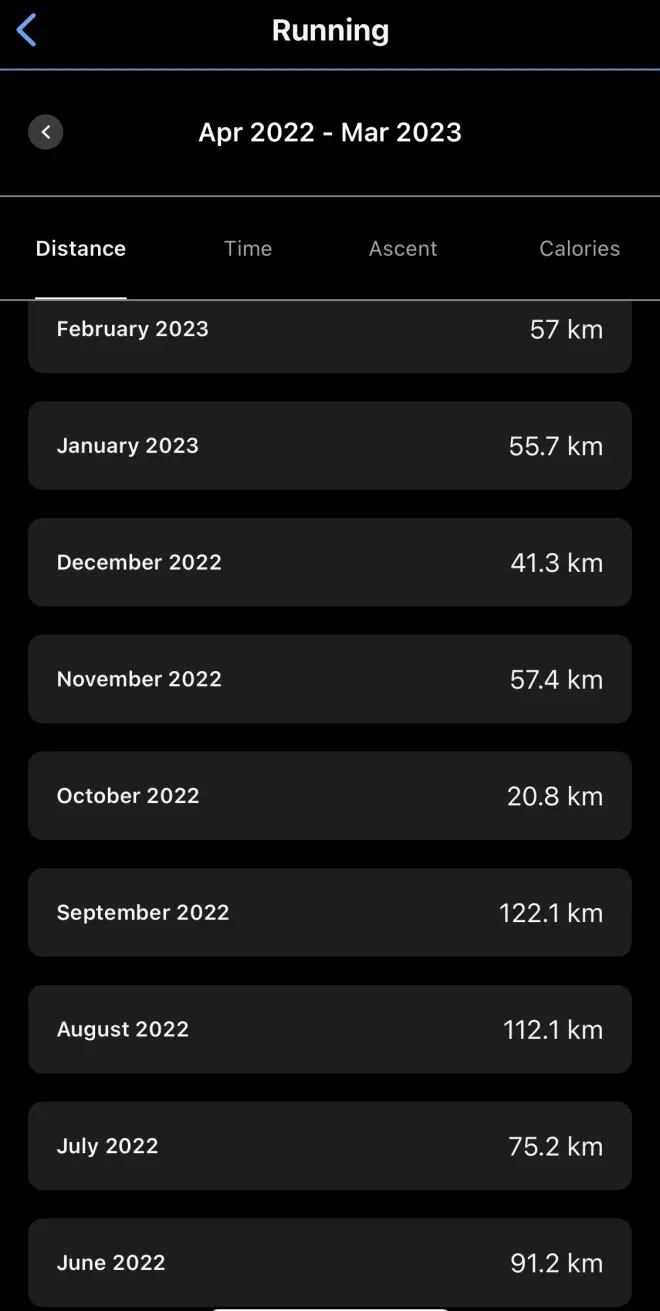Select the Distance tab

pos(81,249)
